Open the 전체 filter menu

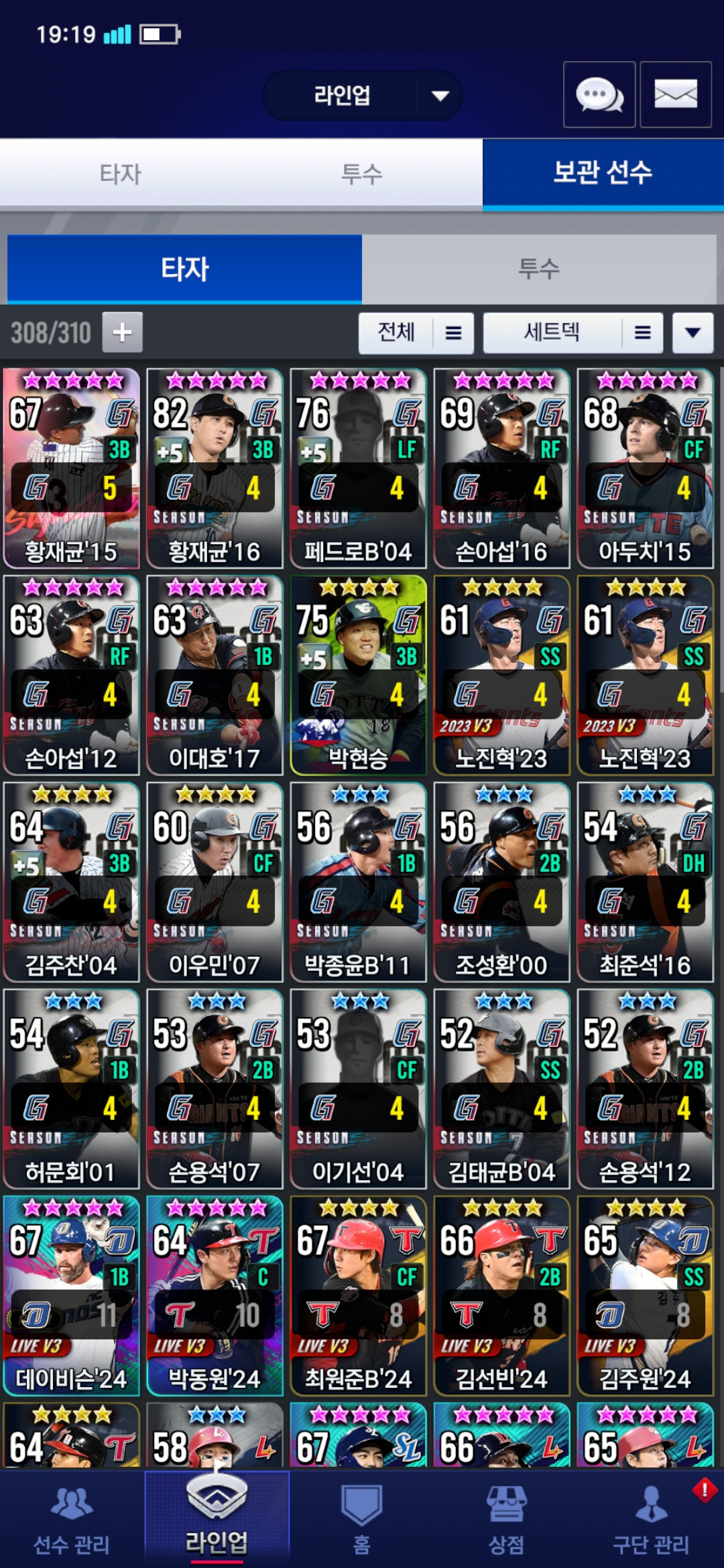click(x=416, y=332)
